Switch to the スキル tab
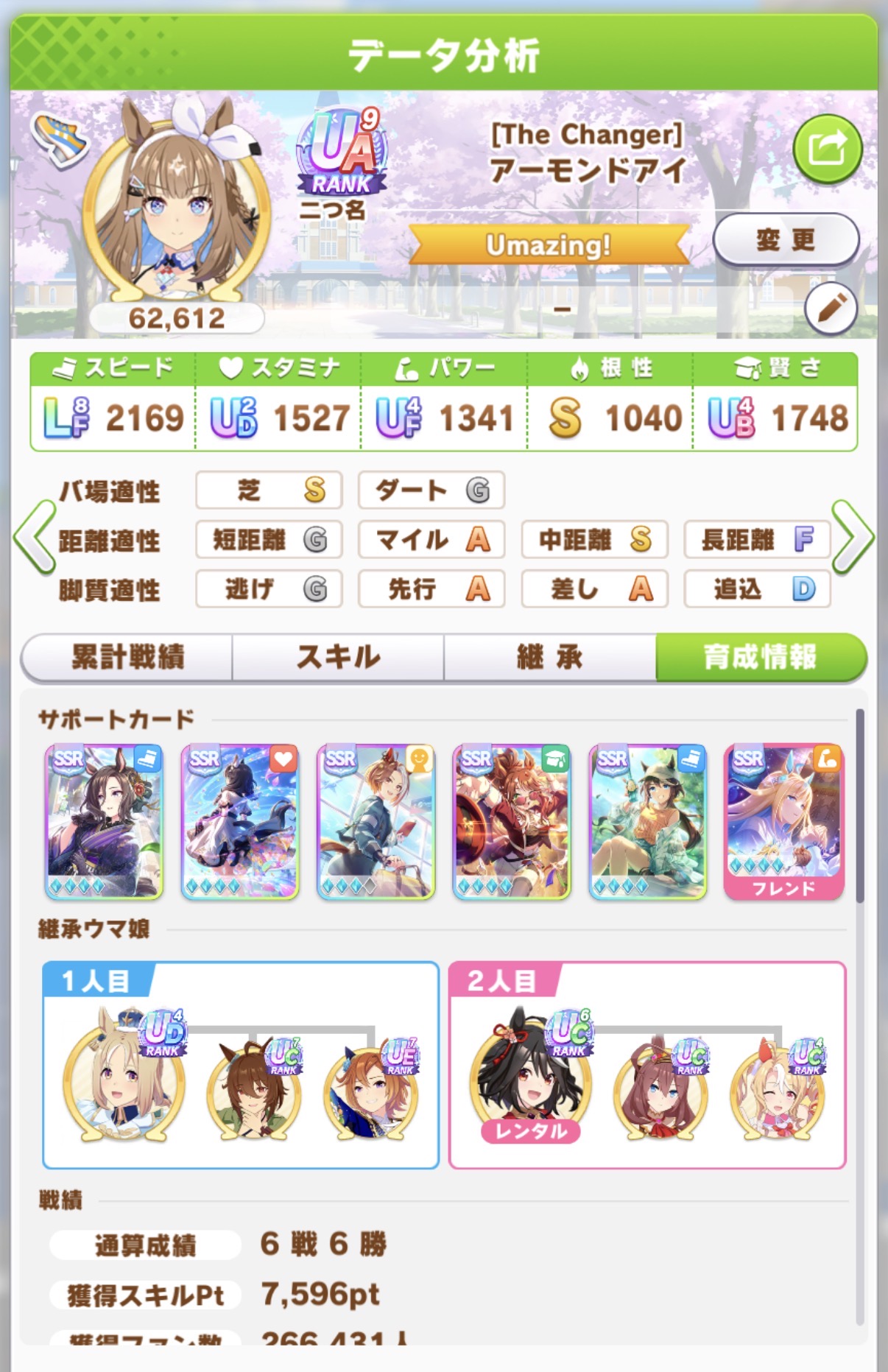The width and height of the screenshot is (888, 1372). (338, 657)
